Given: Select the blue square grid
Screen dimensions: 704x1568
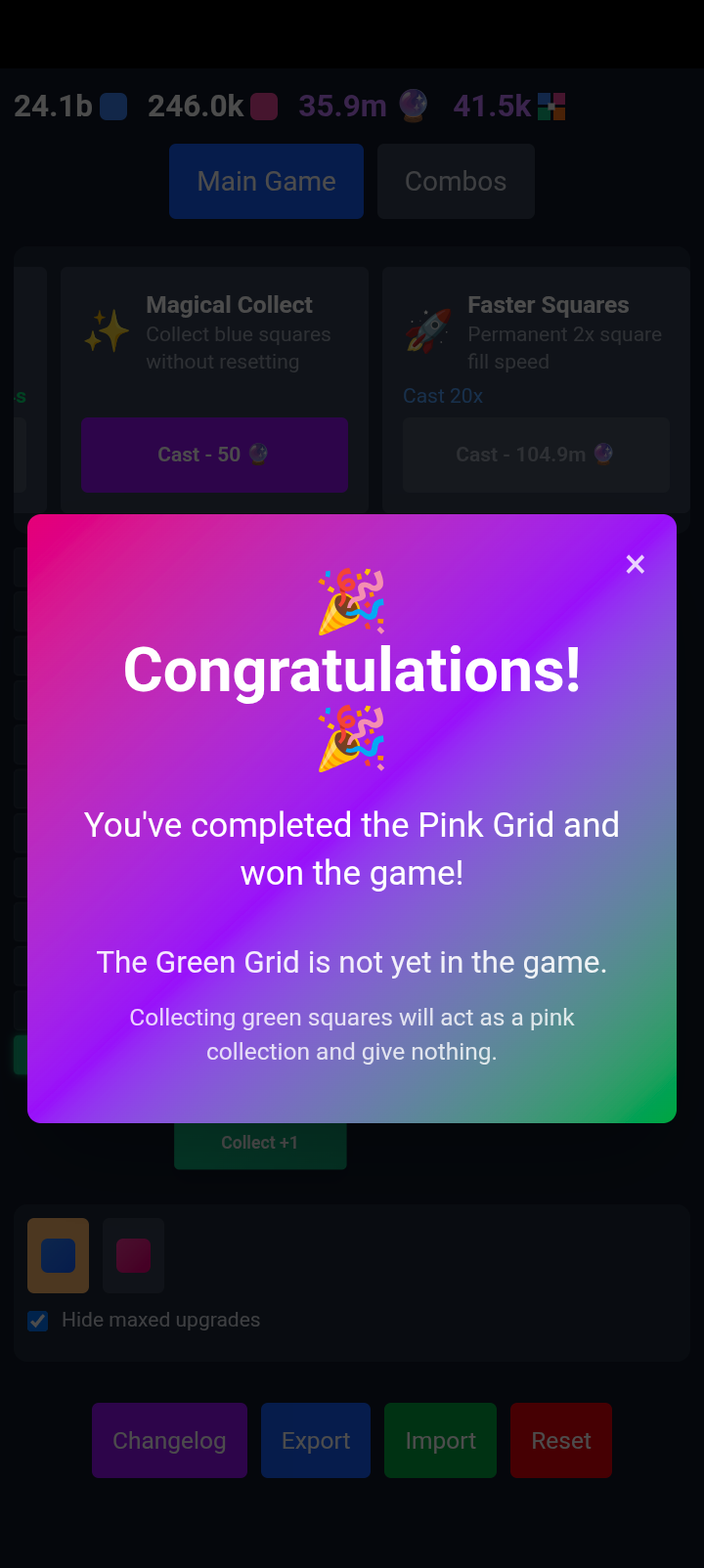Looking at the screenshot, I should click(59, 1255).
